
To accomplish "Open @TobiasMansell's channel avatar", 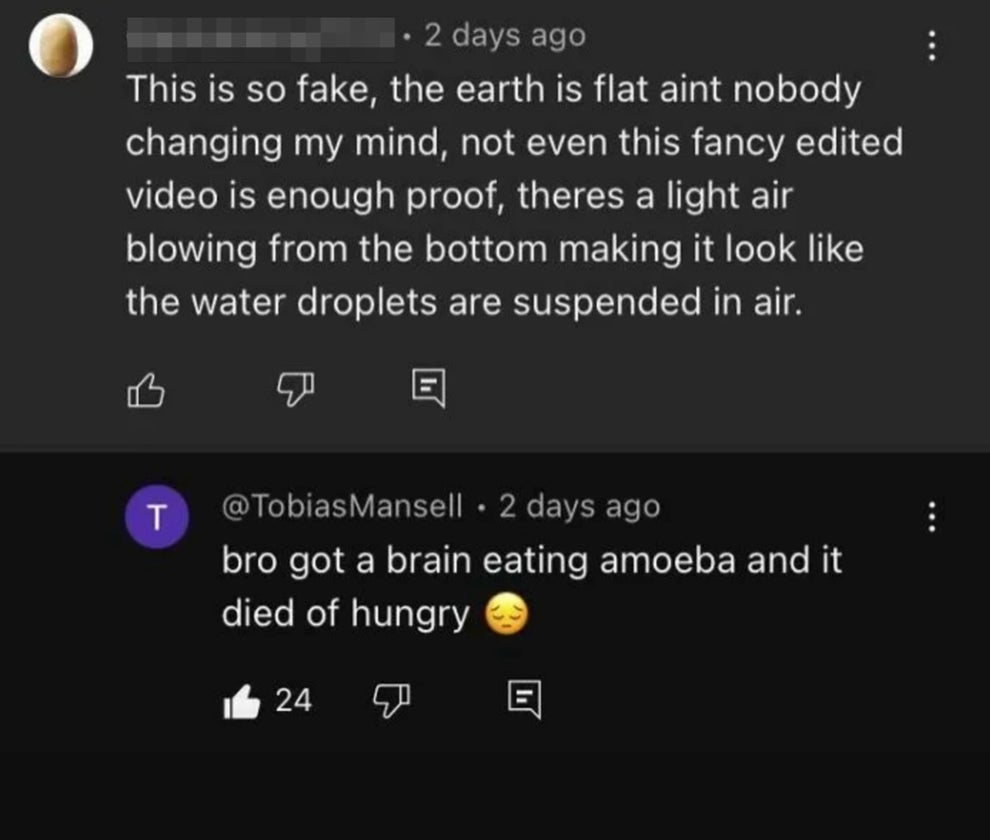I will 156,518.
